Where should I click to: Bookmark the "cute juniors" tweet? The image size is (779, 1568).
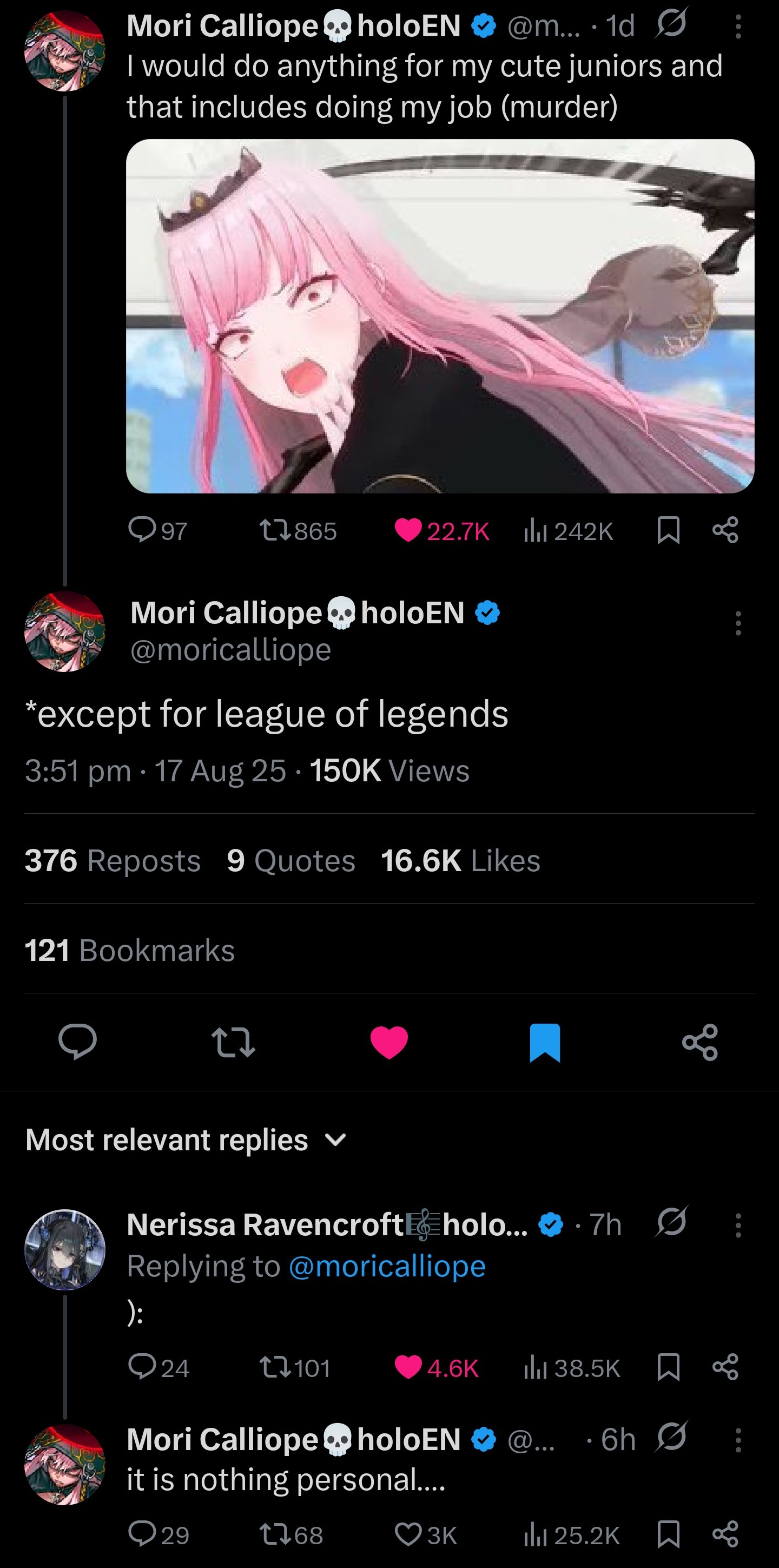point(668,530)
